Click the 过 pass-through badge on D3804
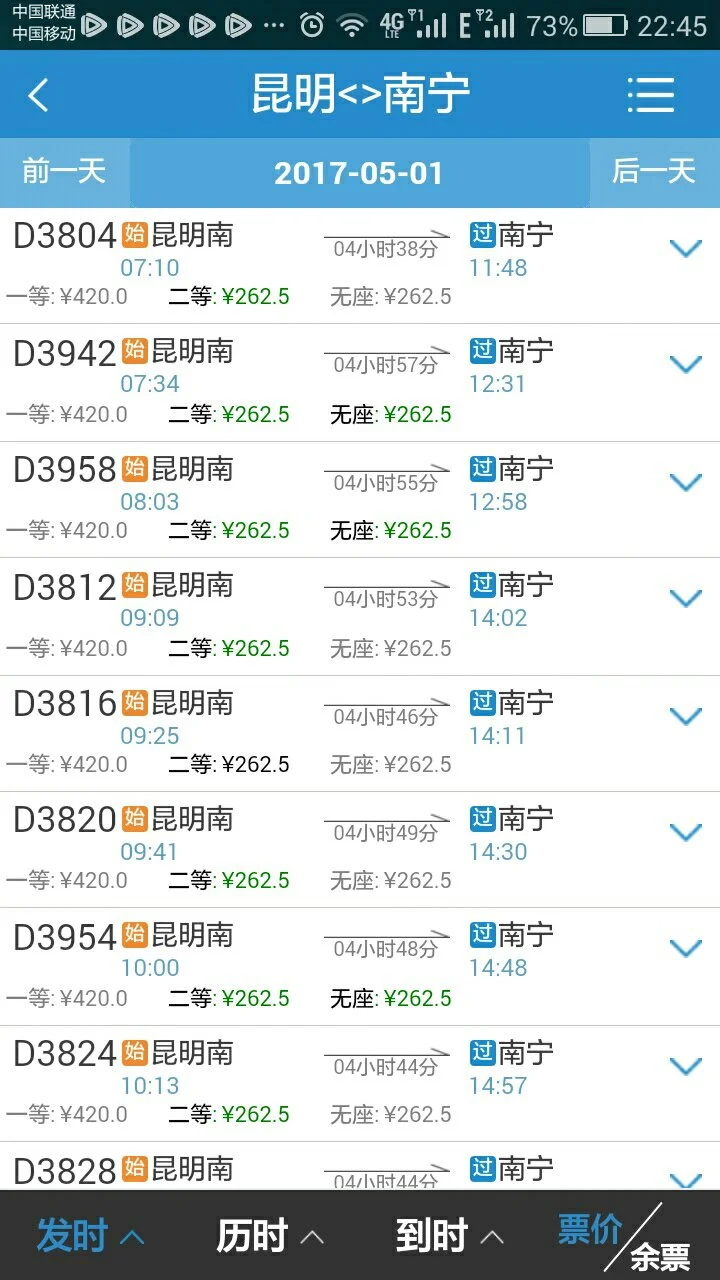This screenshot has height=1280, width=720. coord(483,234)
